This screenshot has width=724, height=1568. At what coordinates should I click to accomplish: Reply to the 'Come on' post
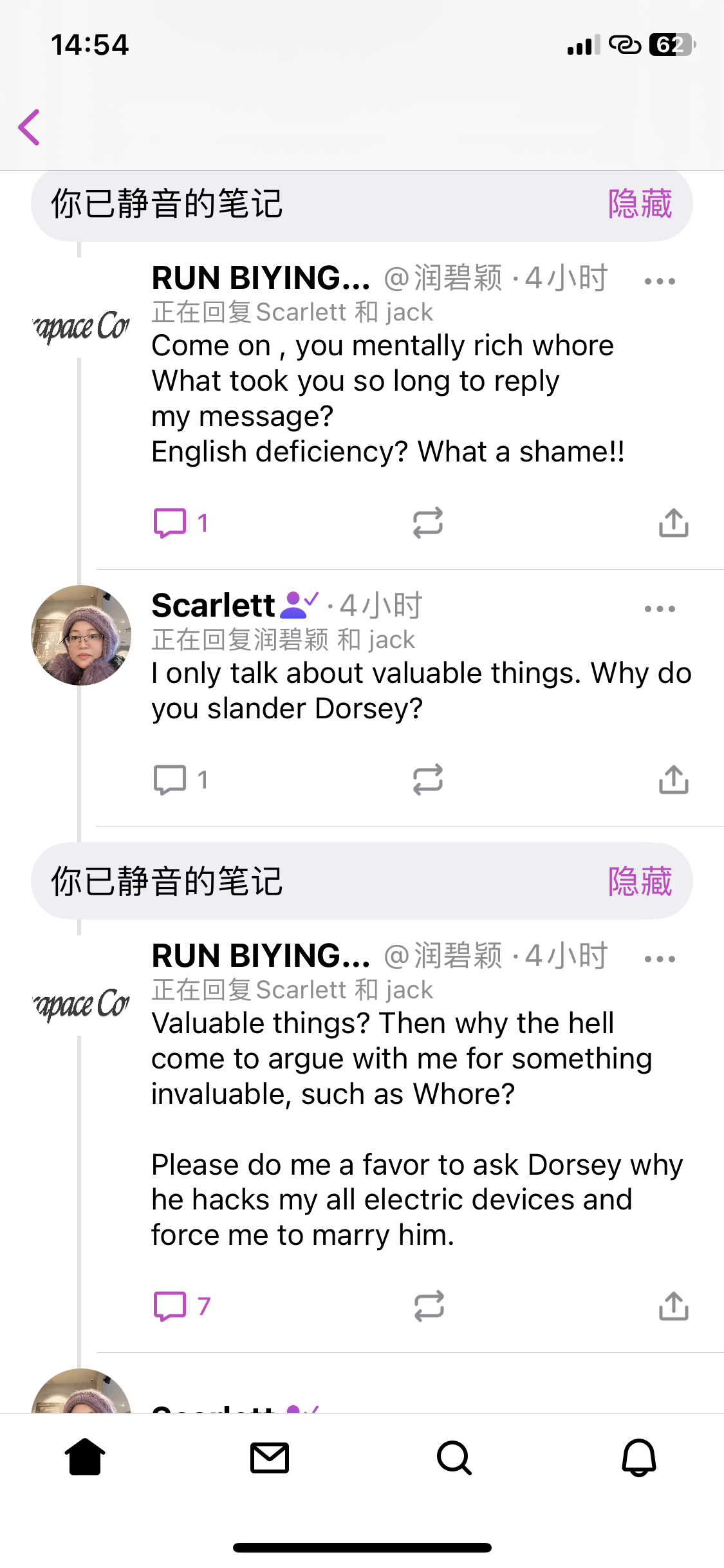click(171, 523)
